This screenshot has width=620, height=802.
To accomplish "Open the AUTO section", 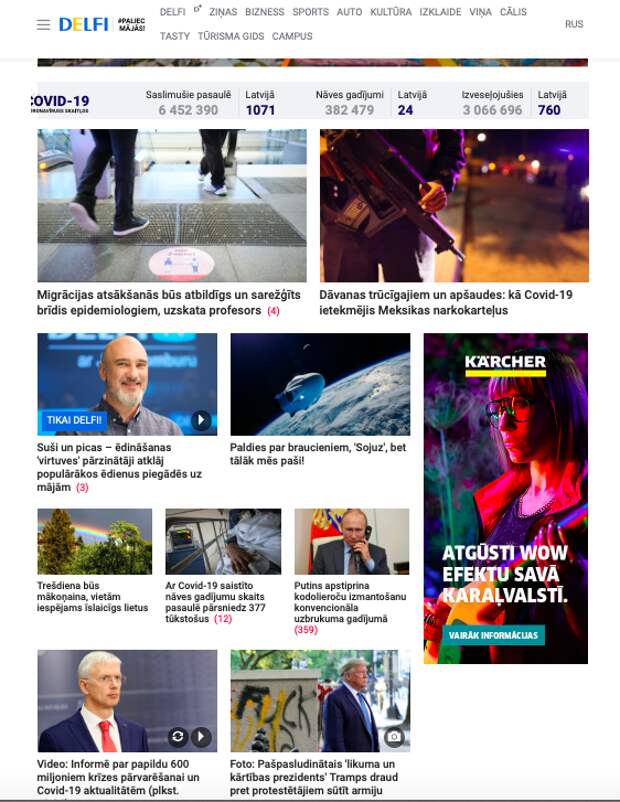I will point(349,12).
